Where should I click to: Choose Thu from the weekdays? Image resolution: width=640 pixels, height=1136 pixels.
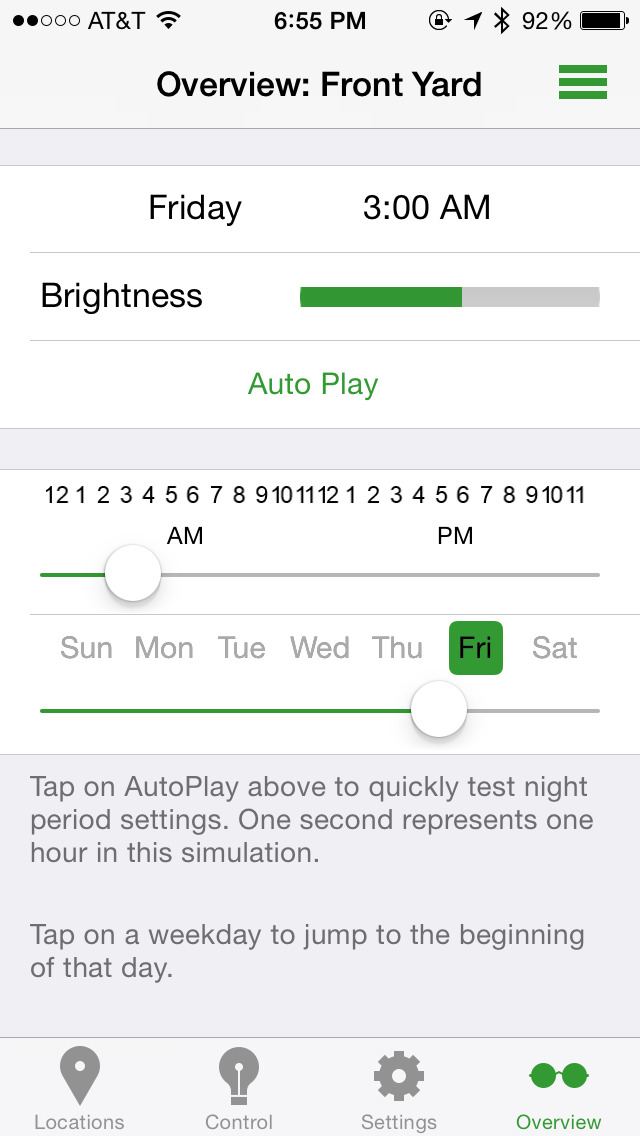(x=397, y=648)
